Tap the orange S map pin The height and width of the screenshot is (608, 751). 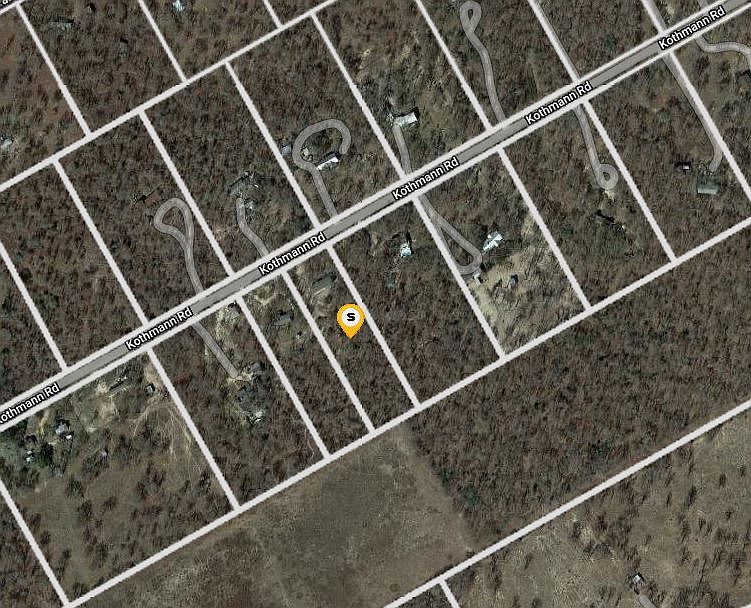coord(350,319)
